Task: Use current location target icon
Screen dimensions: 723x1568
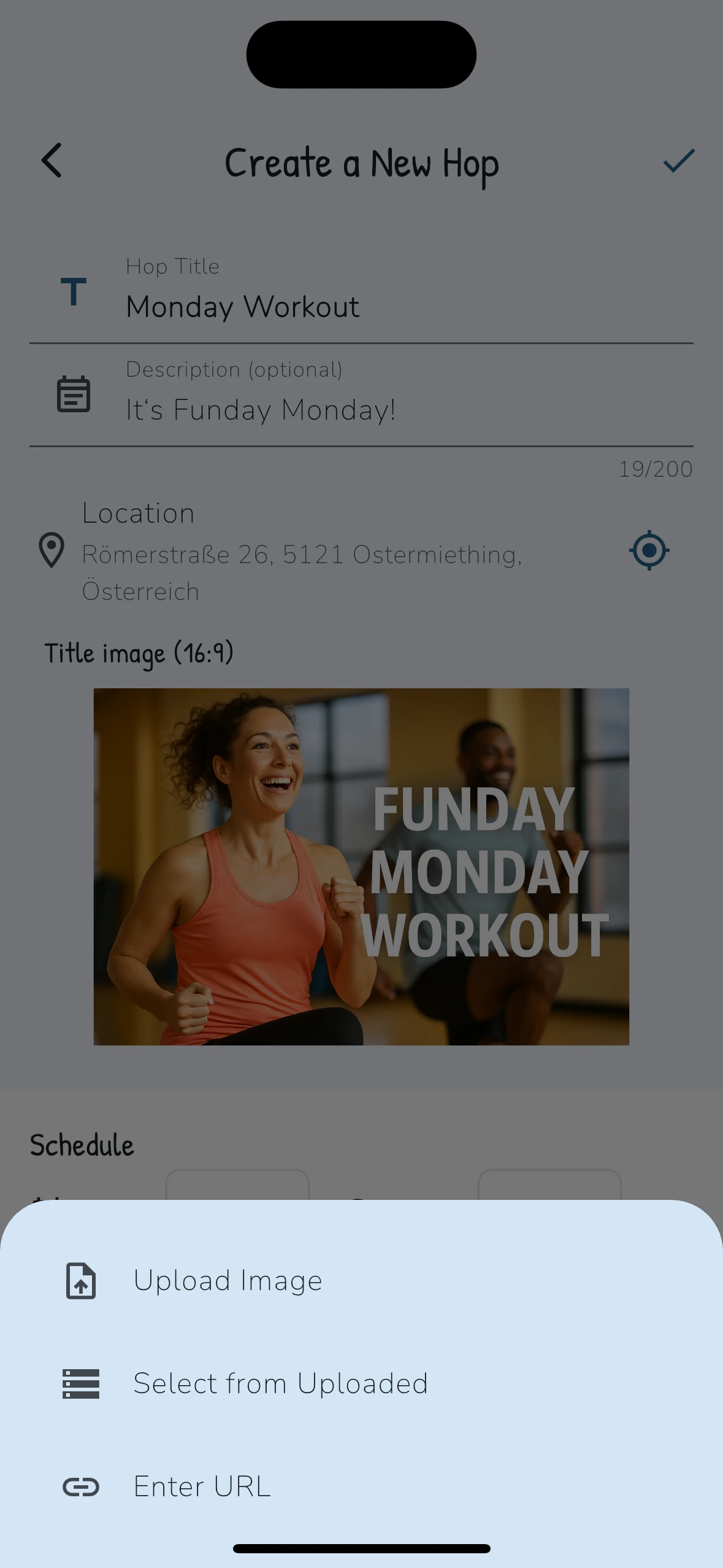Action: point(649,550)
